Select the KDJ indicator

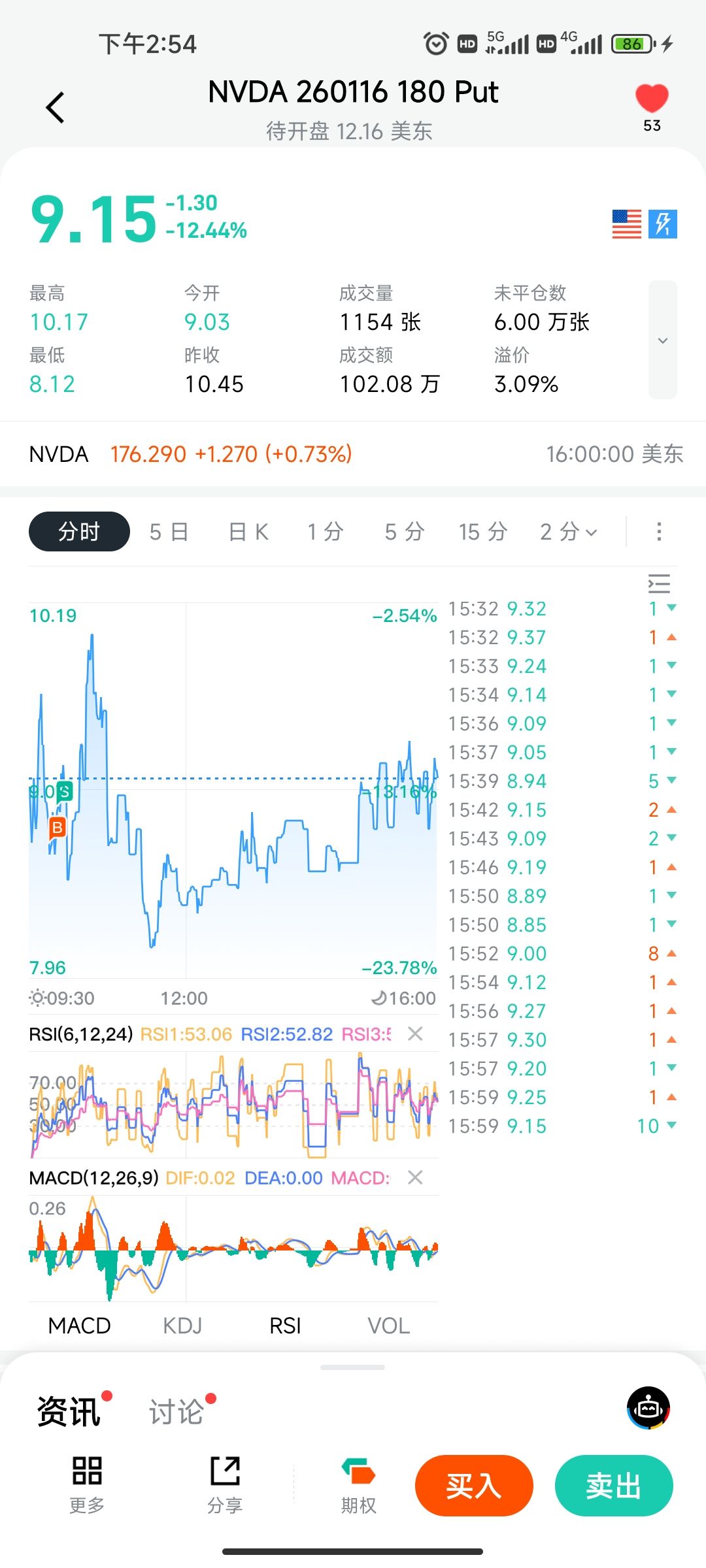coord(182,1326)
